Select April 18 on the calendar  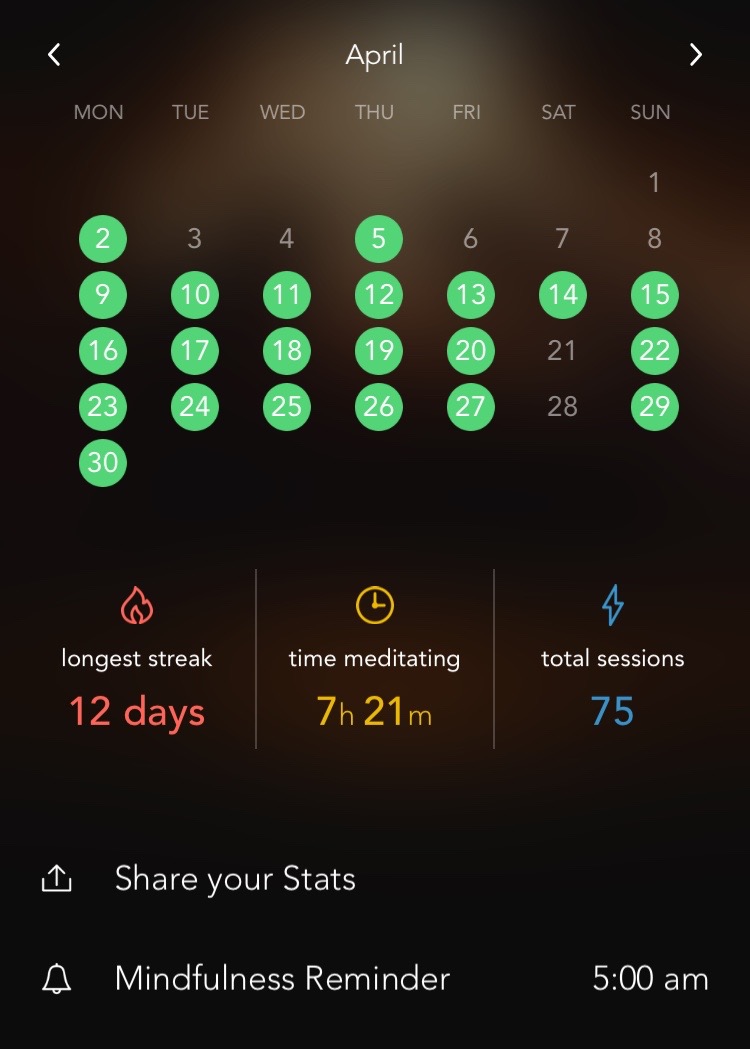click(286, 351)
